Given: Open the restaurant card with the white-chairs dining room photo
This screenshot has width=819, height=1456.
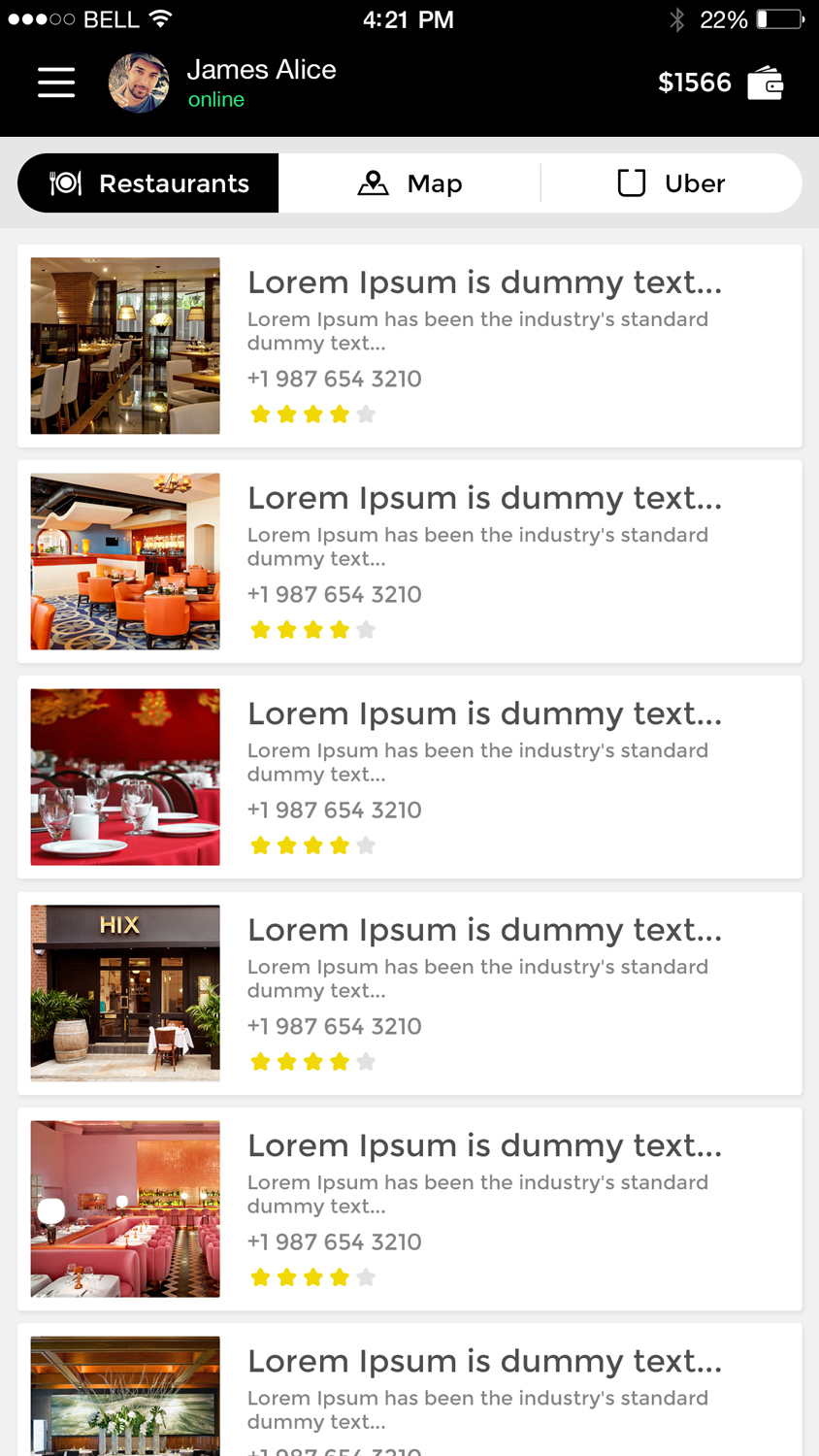Looking at the screenshot, I should pyautogui.click(x=409, y=346).
